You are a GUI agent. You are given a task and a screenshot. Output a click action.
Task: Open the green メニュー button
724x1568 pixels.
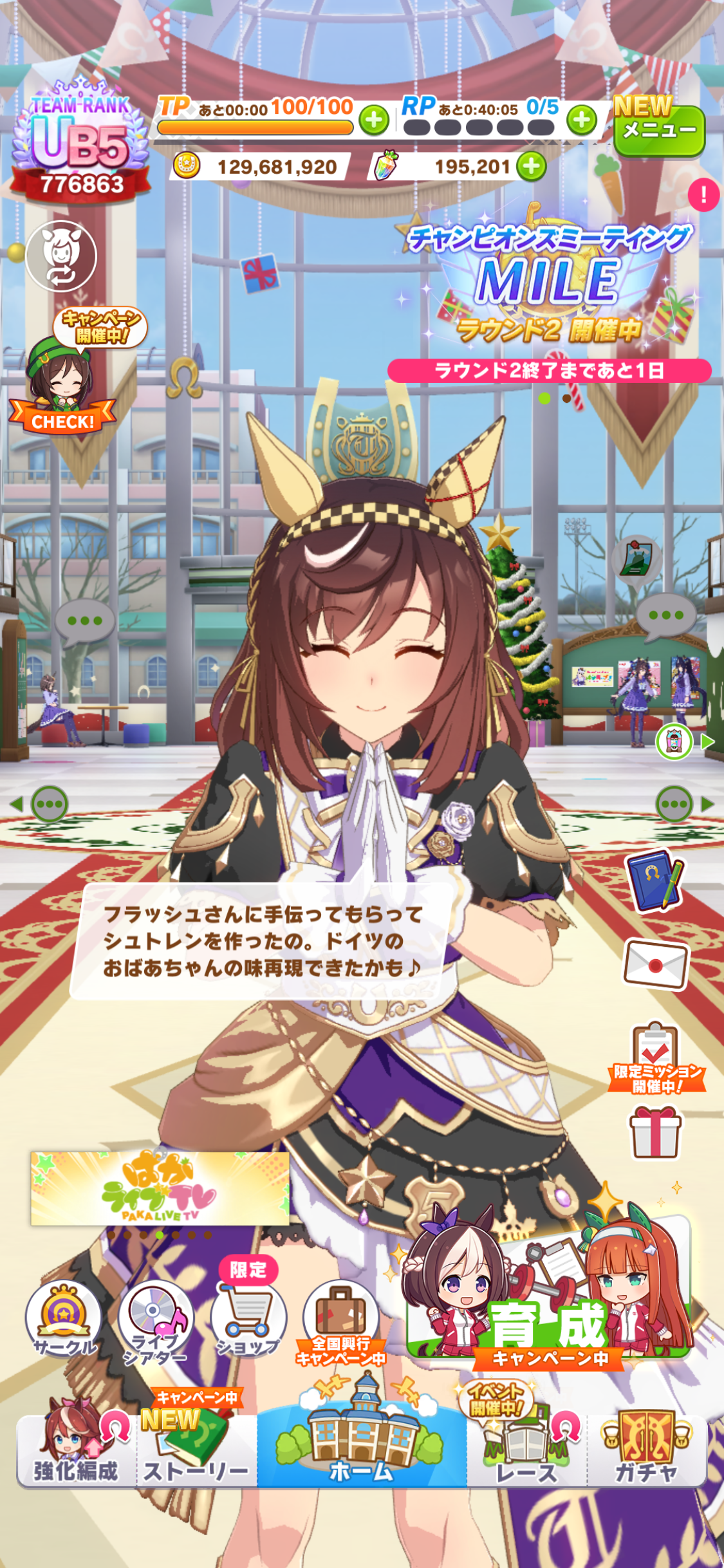(x=658, y=129)
